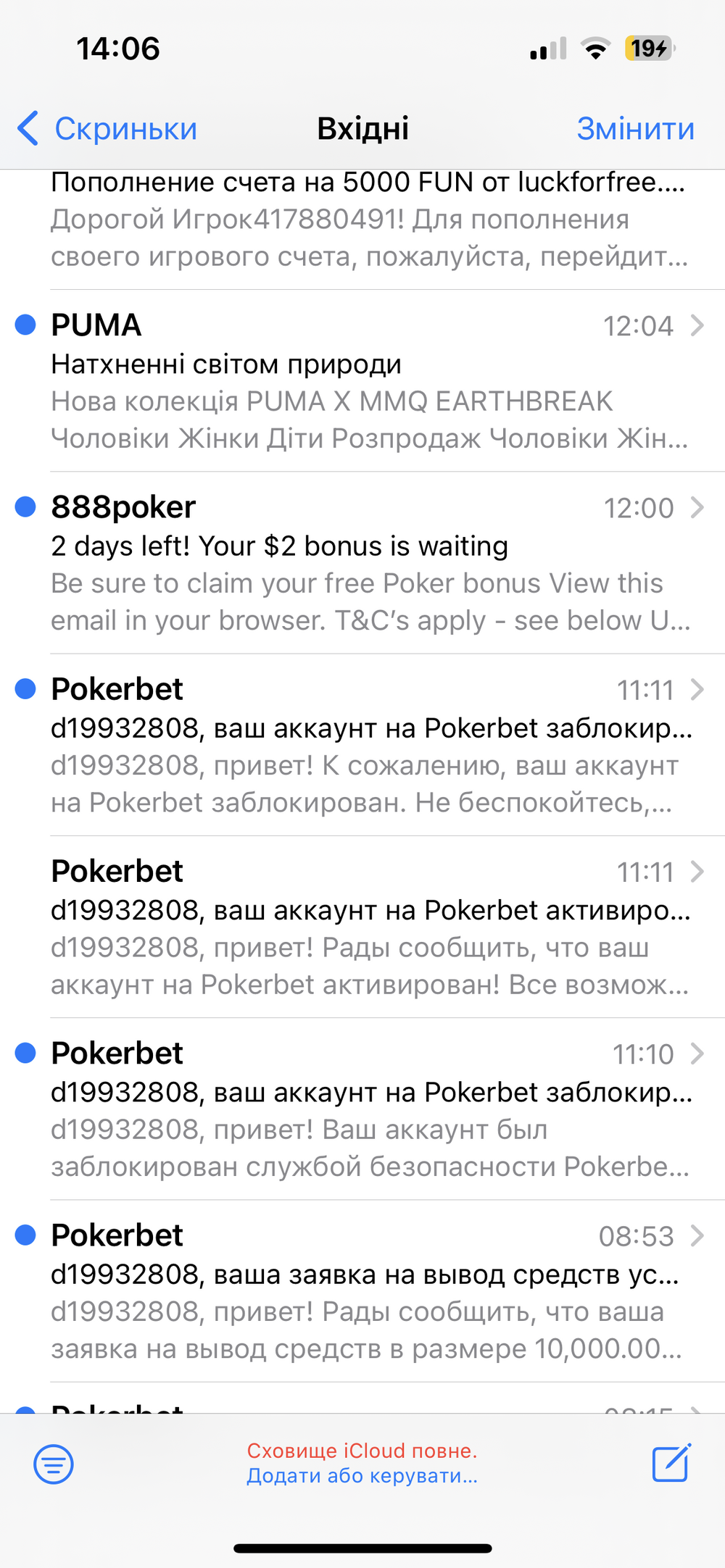The width and height of the screenshot is (725, 1568).
Task: Go back to Скриньки mailboxes
Action: coord(107,129)
